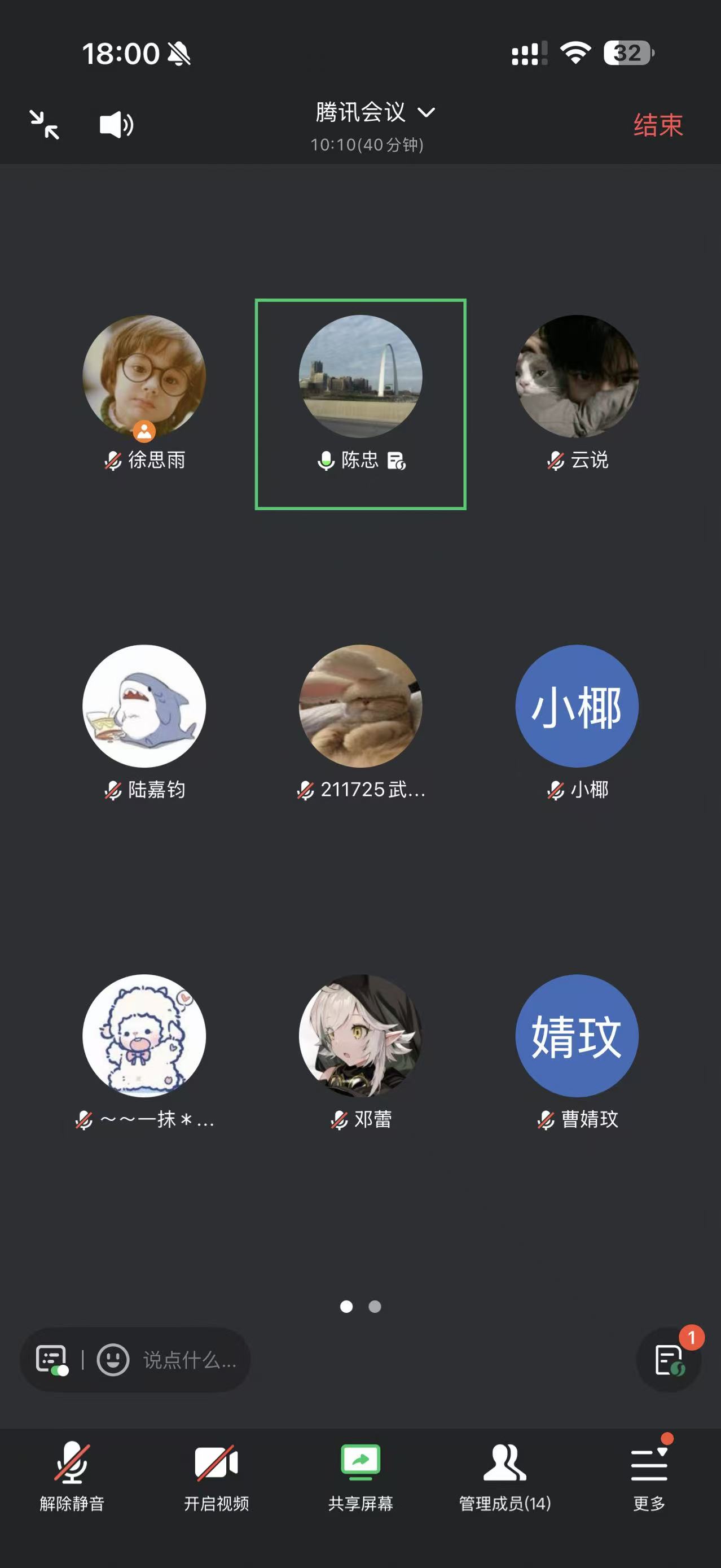Open 管理成员(14) member list
Image resolution: width=721 pixels, height=1568 pixels.
click(504, 1475)
